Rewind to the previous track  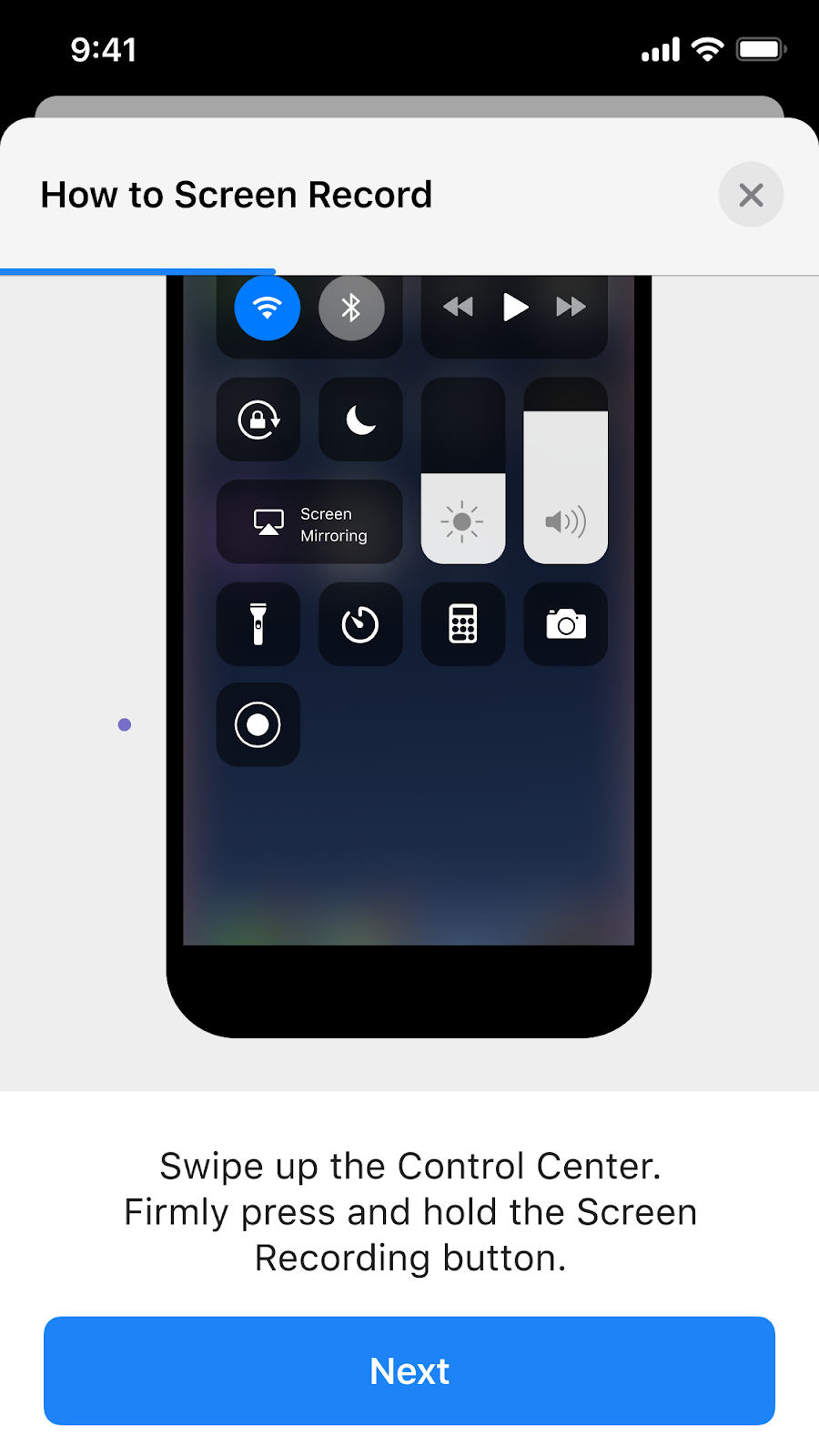tap(460, 308)
